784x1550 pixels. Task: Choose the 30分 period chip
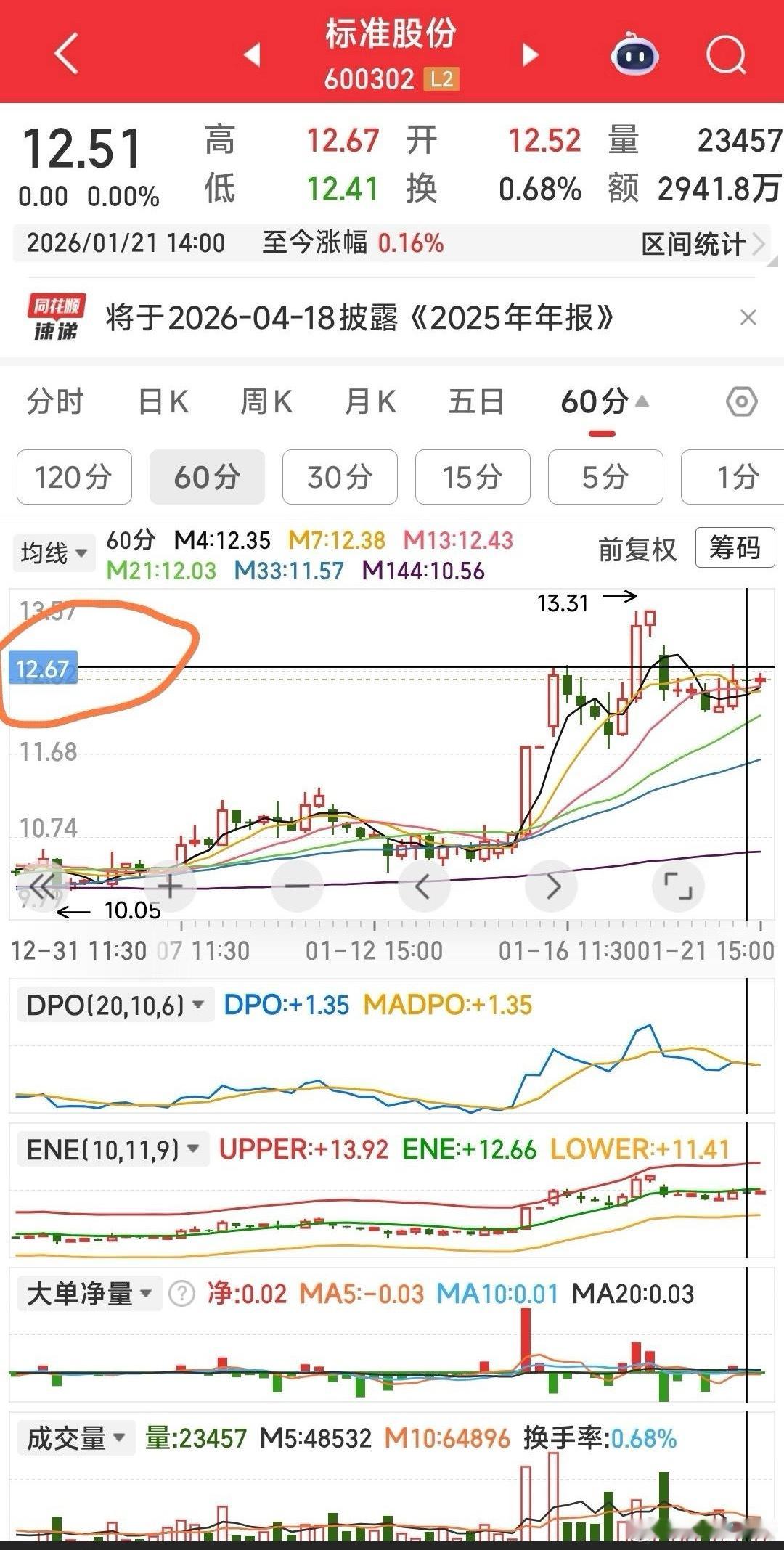(x=340, y=477)
